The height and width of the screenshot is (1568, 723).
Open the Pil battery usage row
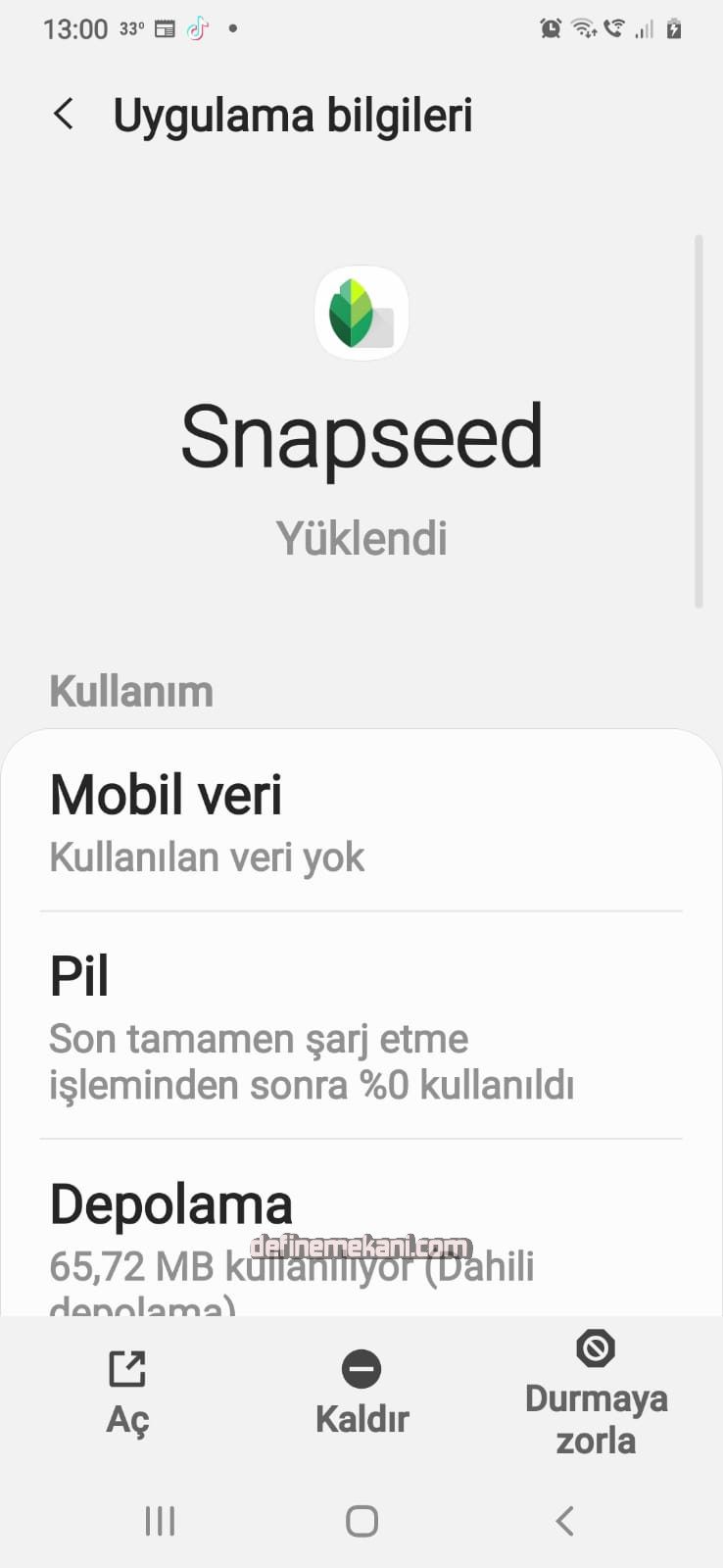point(361,1026)
